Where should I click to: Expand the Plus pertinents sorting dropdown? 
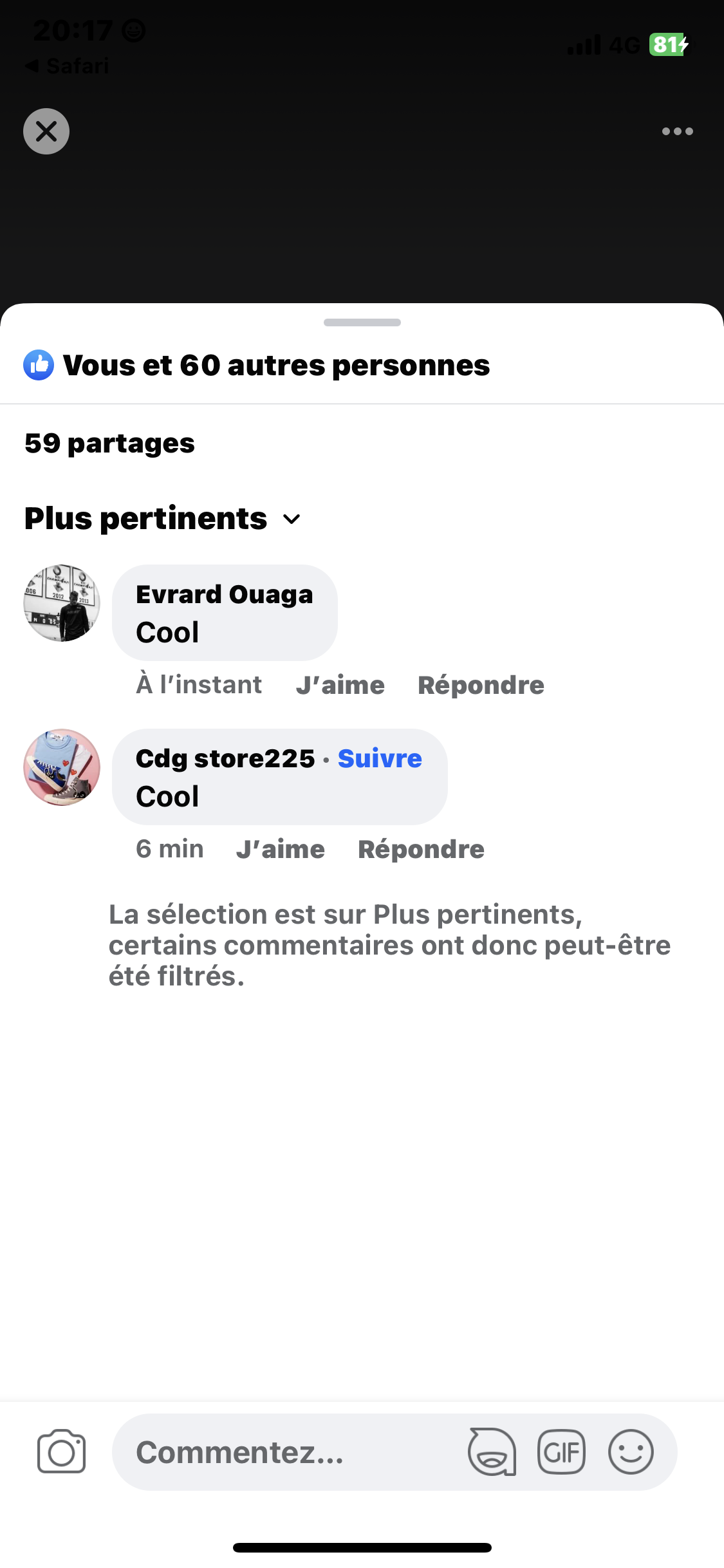[162, 519]
